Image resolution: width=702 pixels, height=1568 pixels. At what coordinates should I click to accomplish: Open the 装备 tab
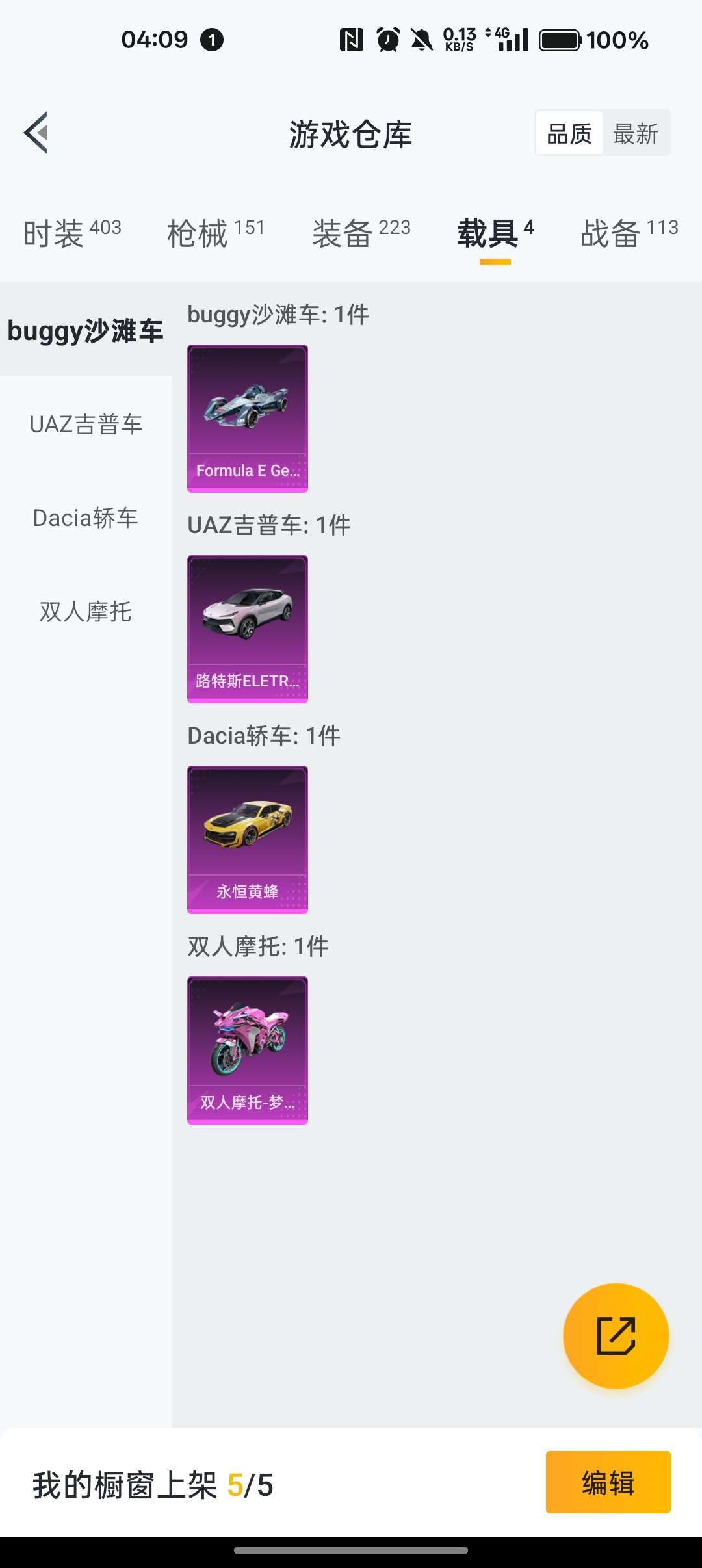pyautogui.click(x=361, y=233)
